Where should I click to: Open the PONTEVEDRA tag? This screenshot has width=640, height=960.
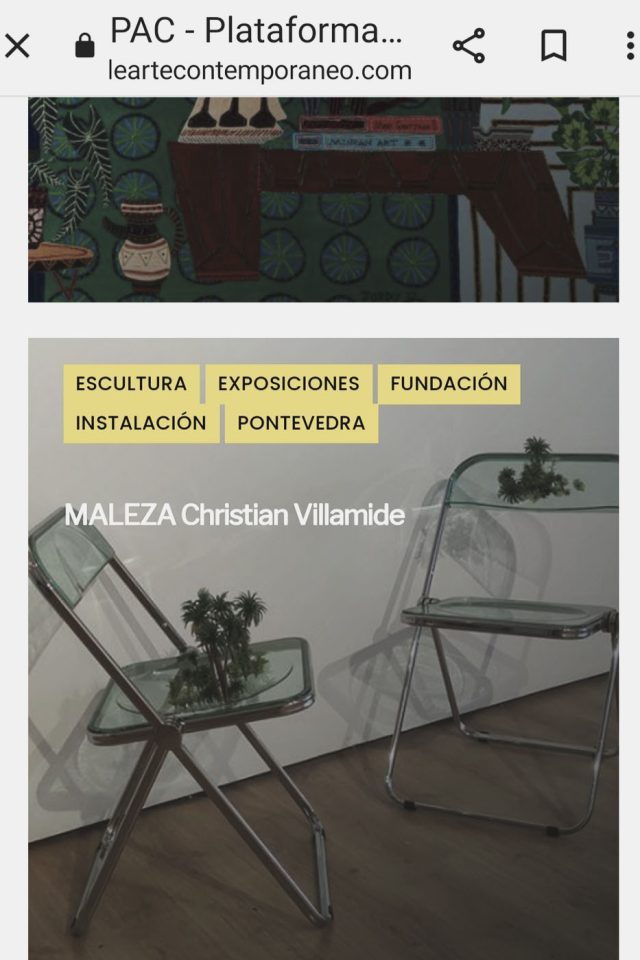301,423
